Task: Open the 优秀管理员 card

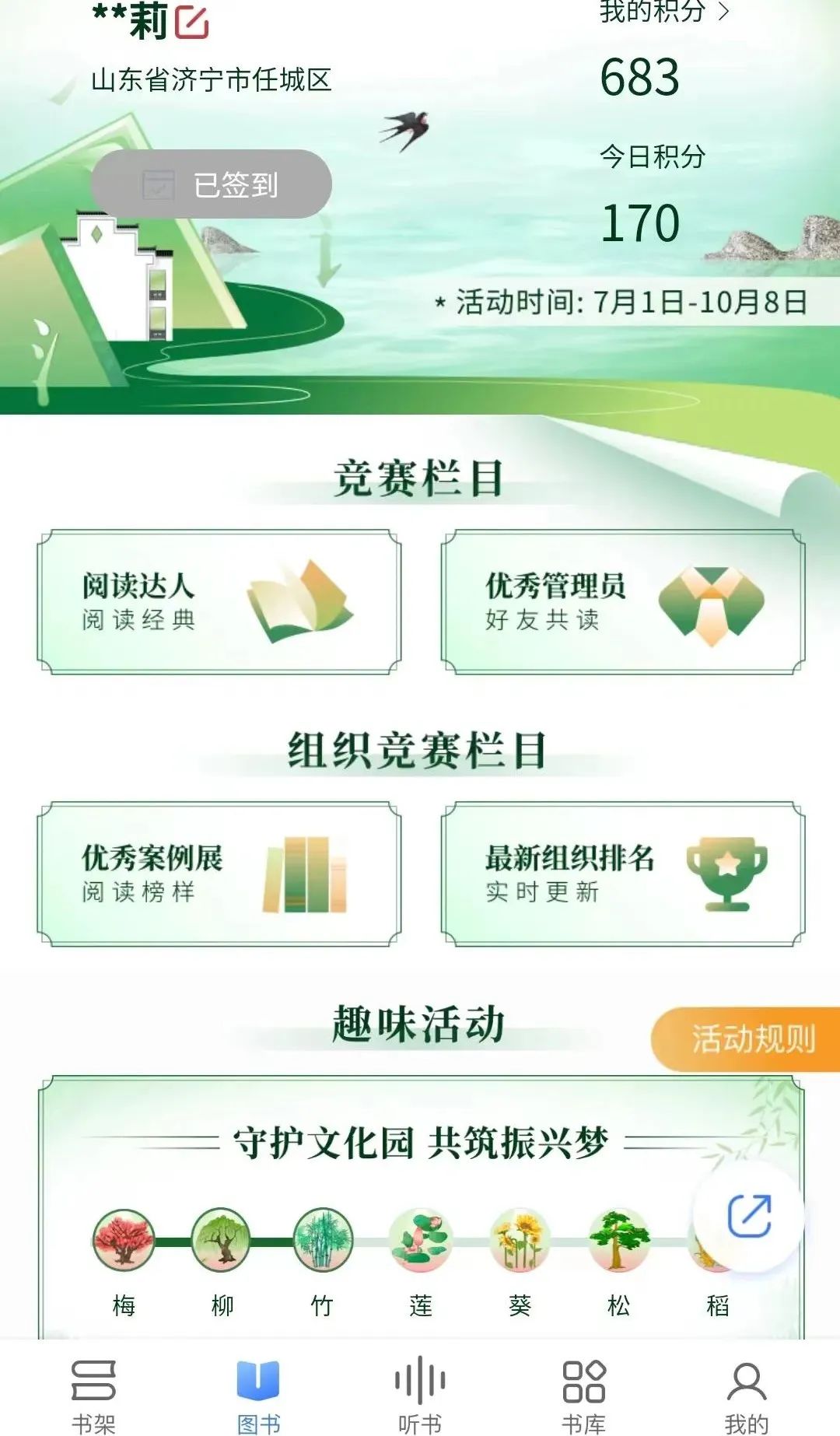Action: coord(622,602)
